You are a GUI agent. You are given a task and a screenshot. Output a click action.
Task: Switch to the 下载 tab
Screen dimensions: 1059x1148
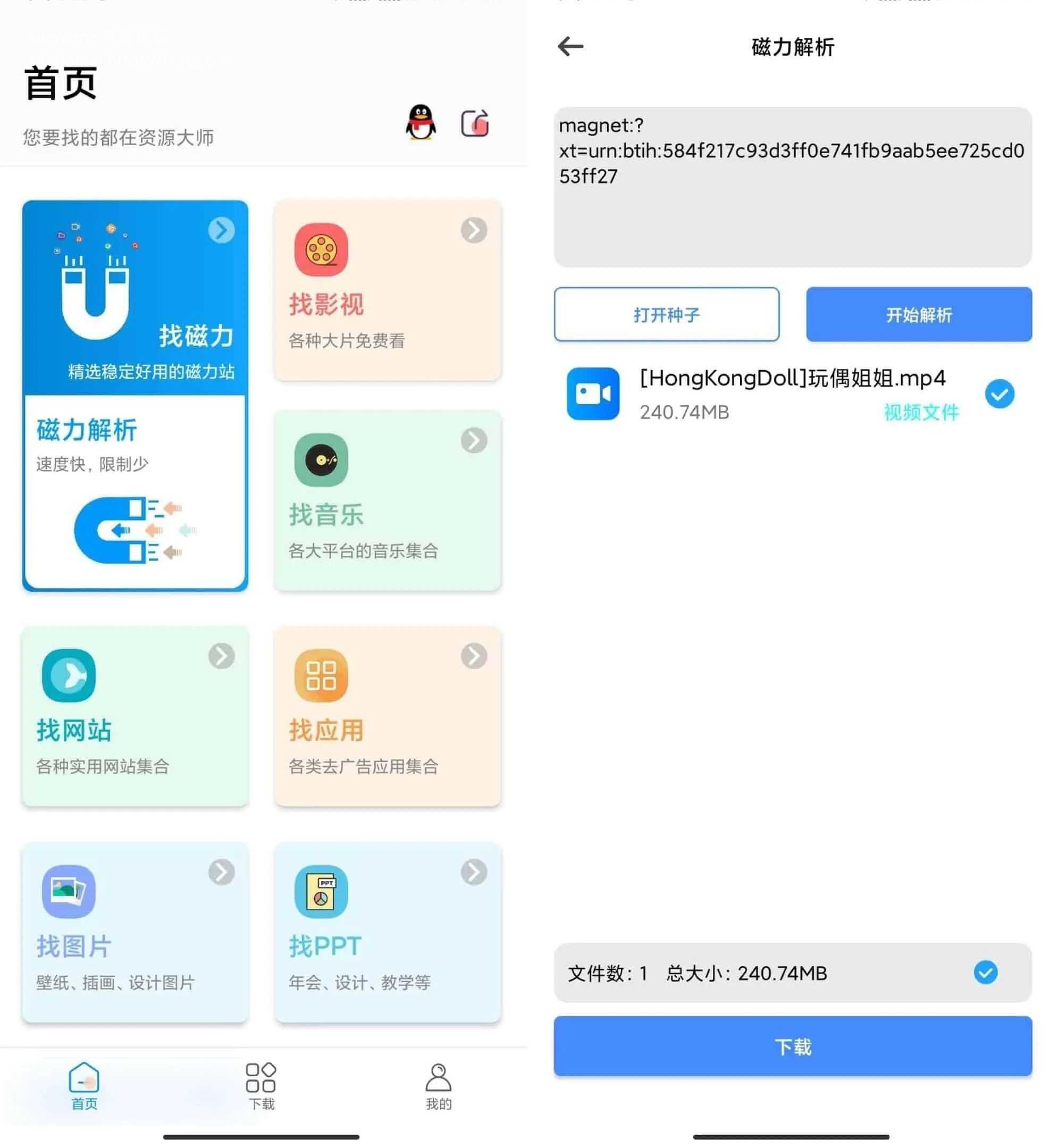[262, 1086]
